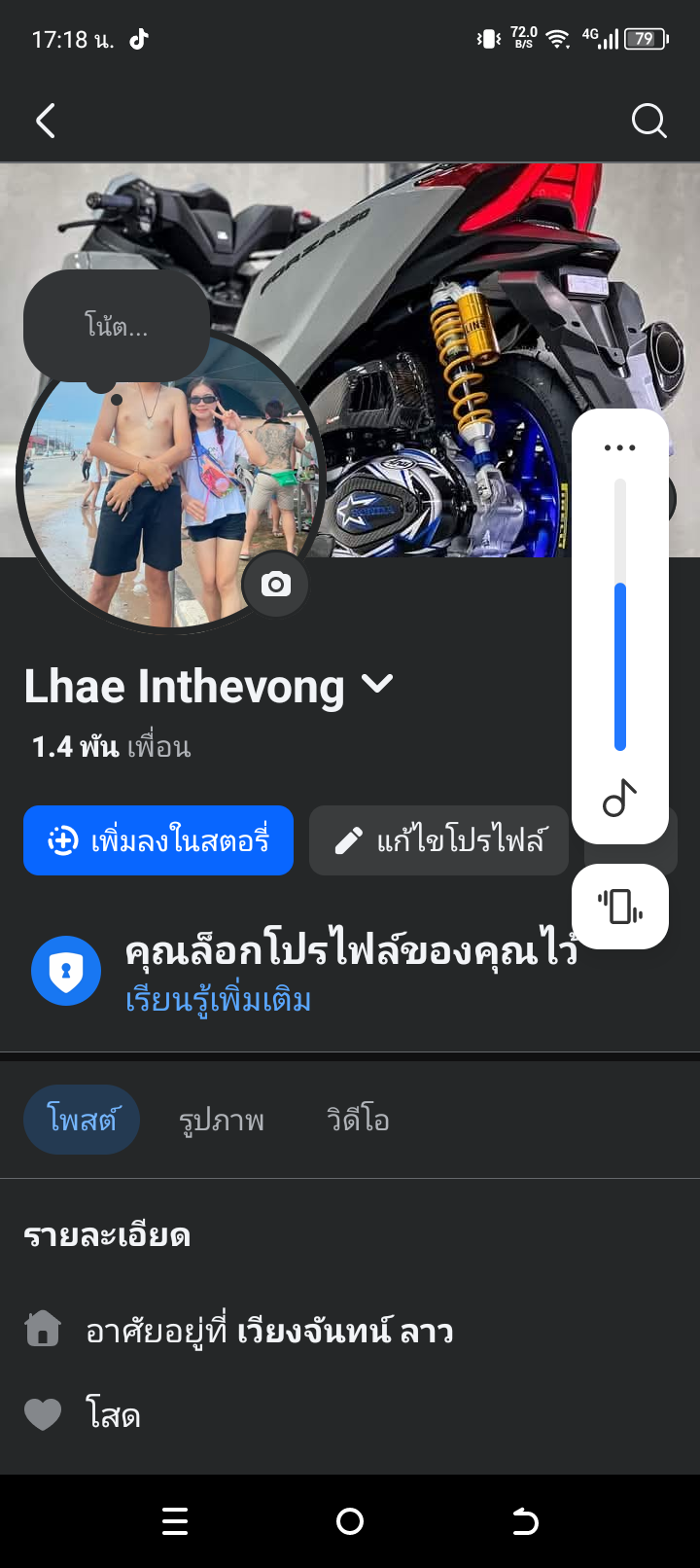700x1568 pixels.
Task: Tap เพิ่มลงในสตอรี่ to add a story
Action: 158,840
